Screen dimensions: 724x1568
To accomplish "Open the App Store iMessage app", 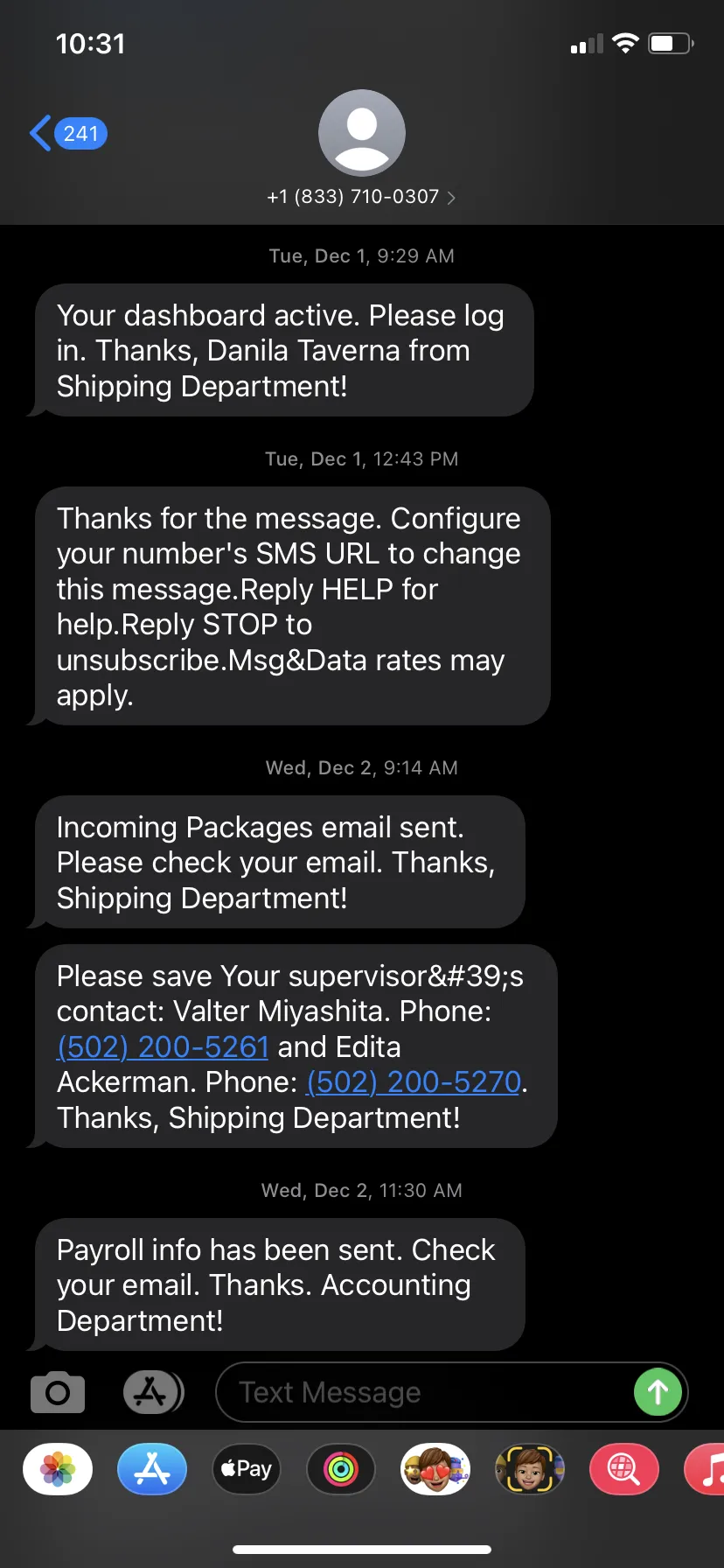I will point(152,1468).
